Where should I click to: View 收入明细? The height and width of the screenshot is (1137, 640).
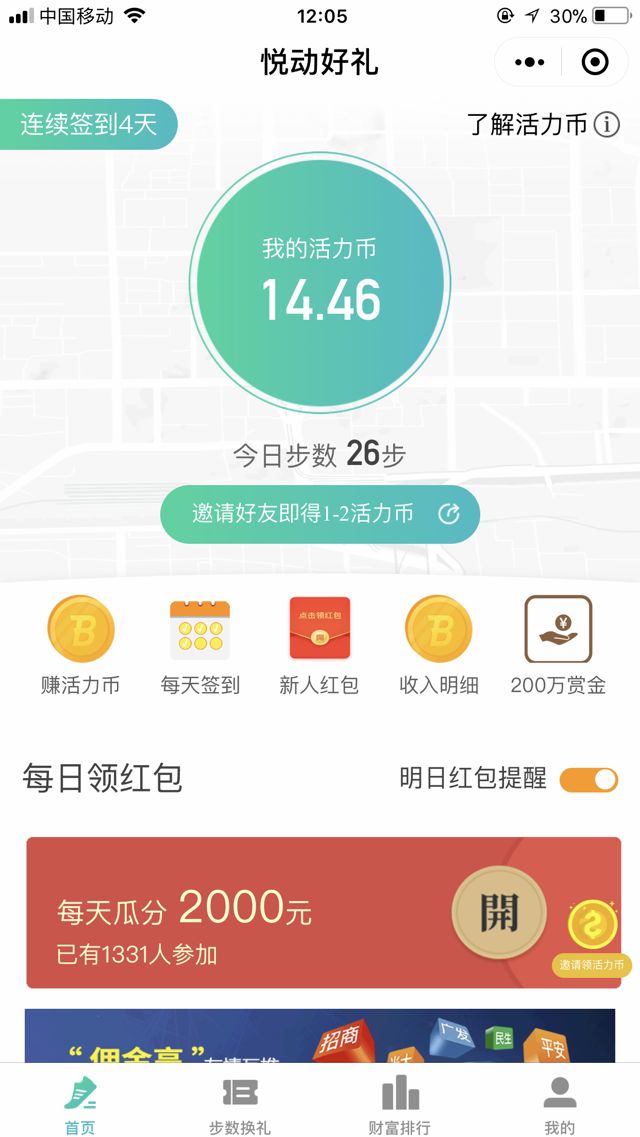coord(439,645)
